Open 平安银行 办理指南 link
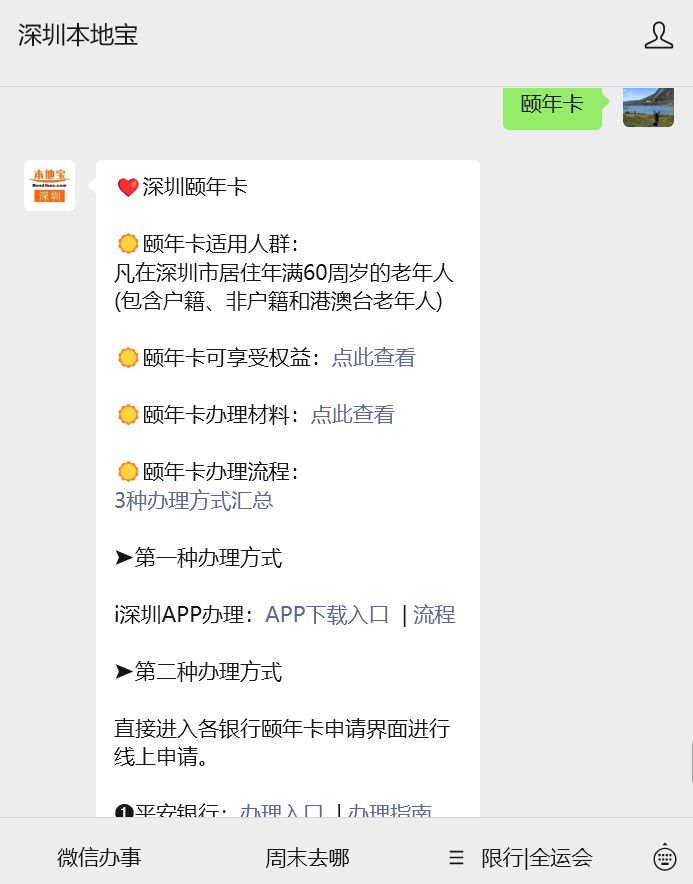Screen dimensions: 693x884 pyautogui.click(x=390, y=811)
